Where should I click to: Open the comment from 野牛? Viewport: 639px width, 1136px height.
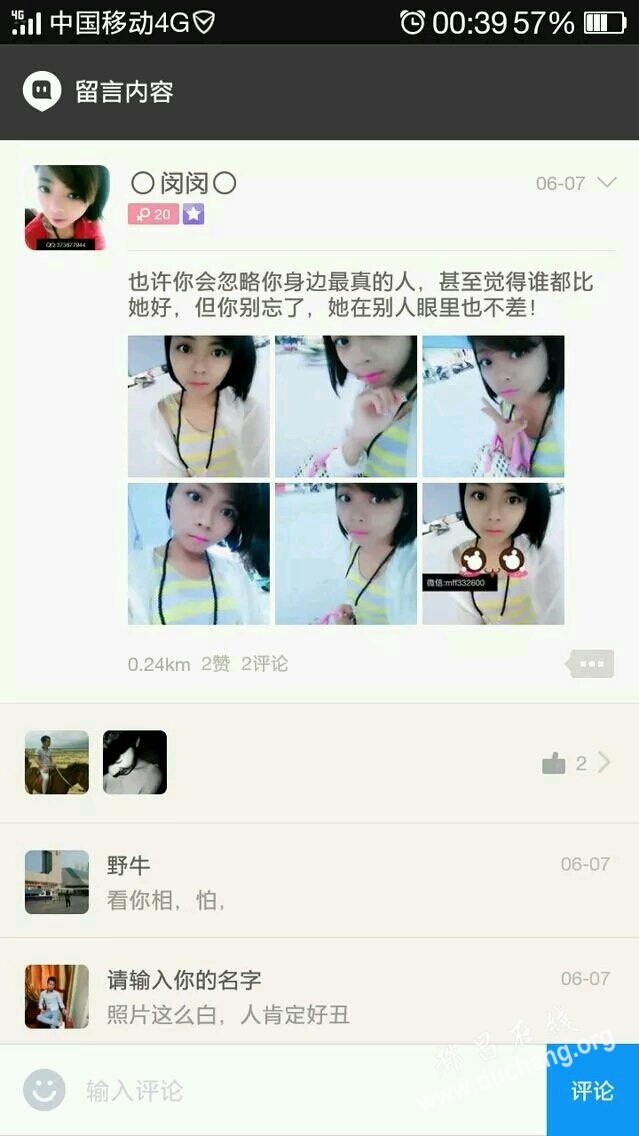(x=330, y=882)
